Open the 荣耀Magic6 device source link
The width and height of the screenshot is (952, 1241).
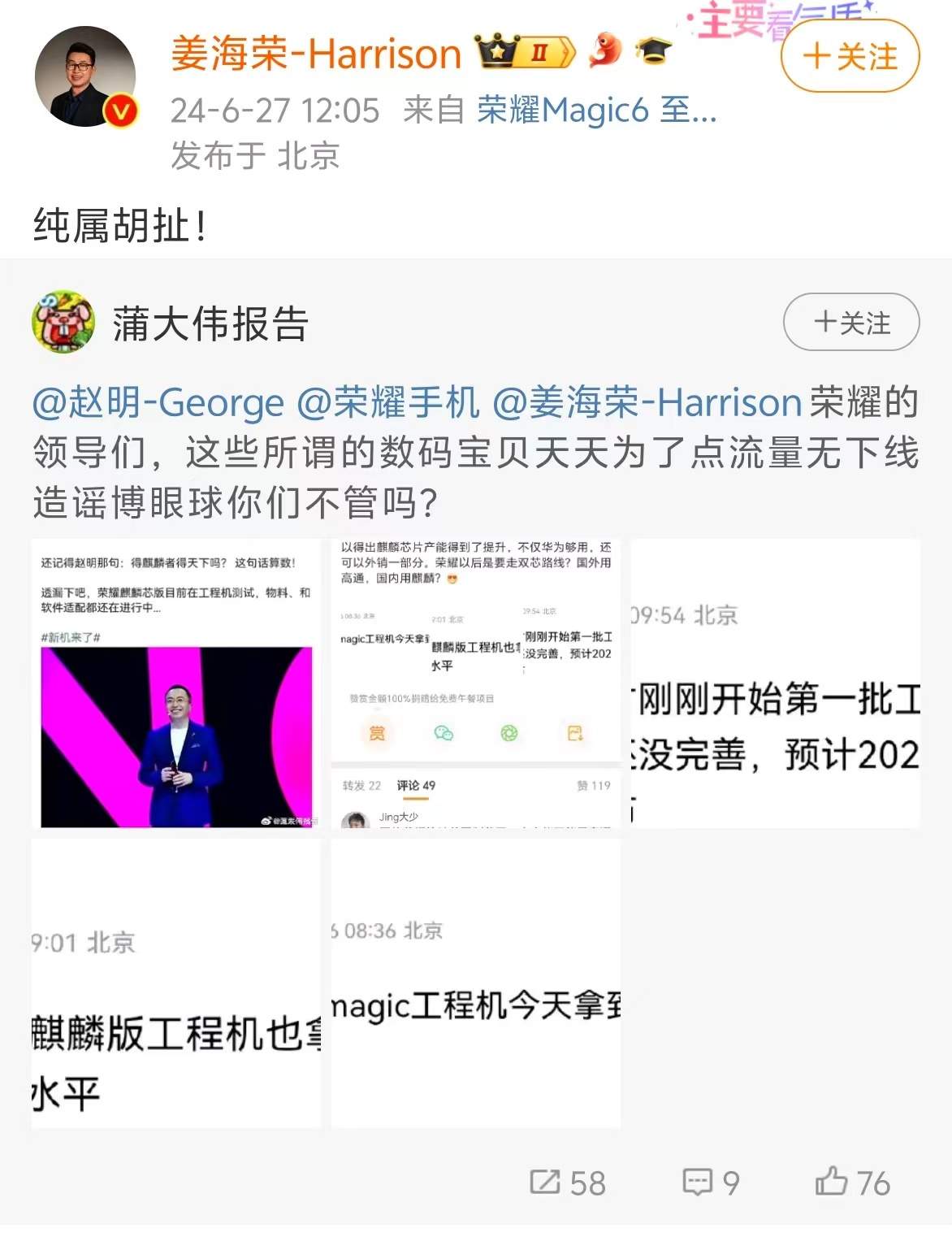click(596, 110)
